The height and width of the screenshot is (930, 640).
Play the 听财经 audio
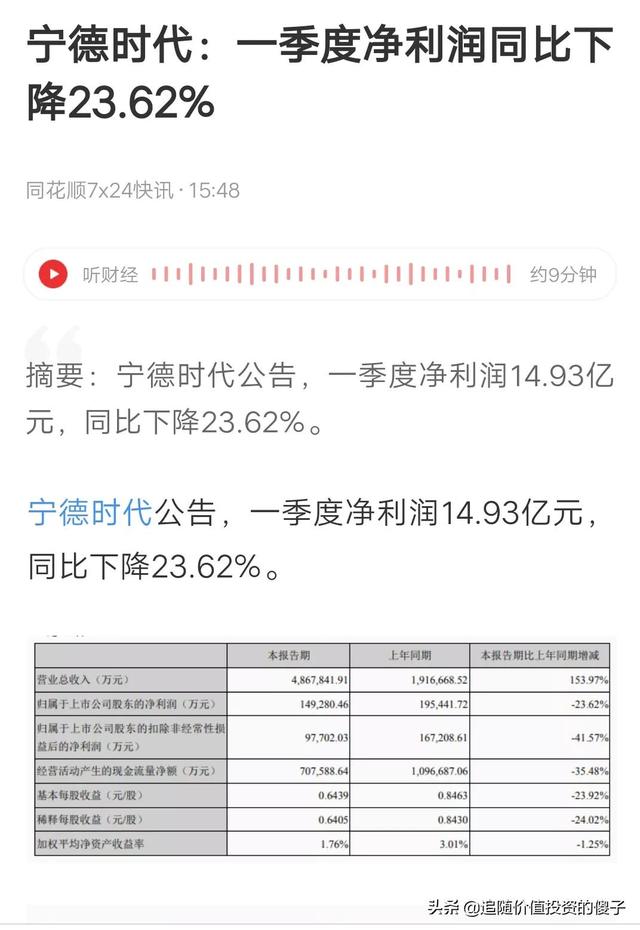(x=53, y=274)
